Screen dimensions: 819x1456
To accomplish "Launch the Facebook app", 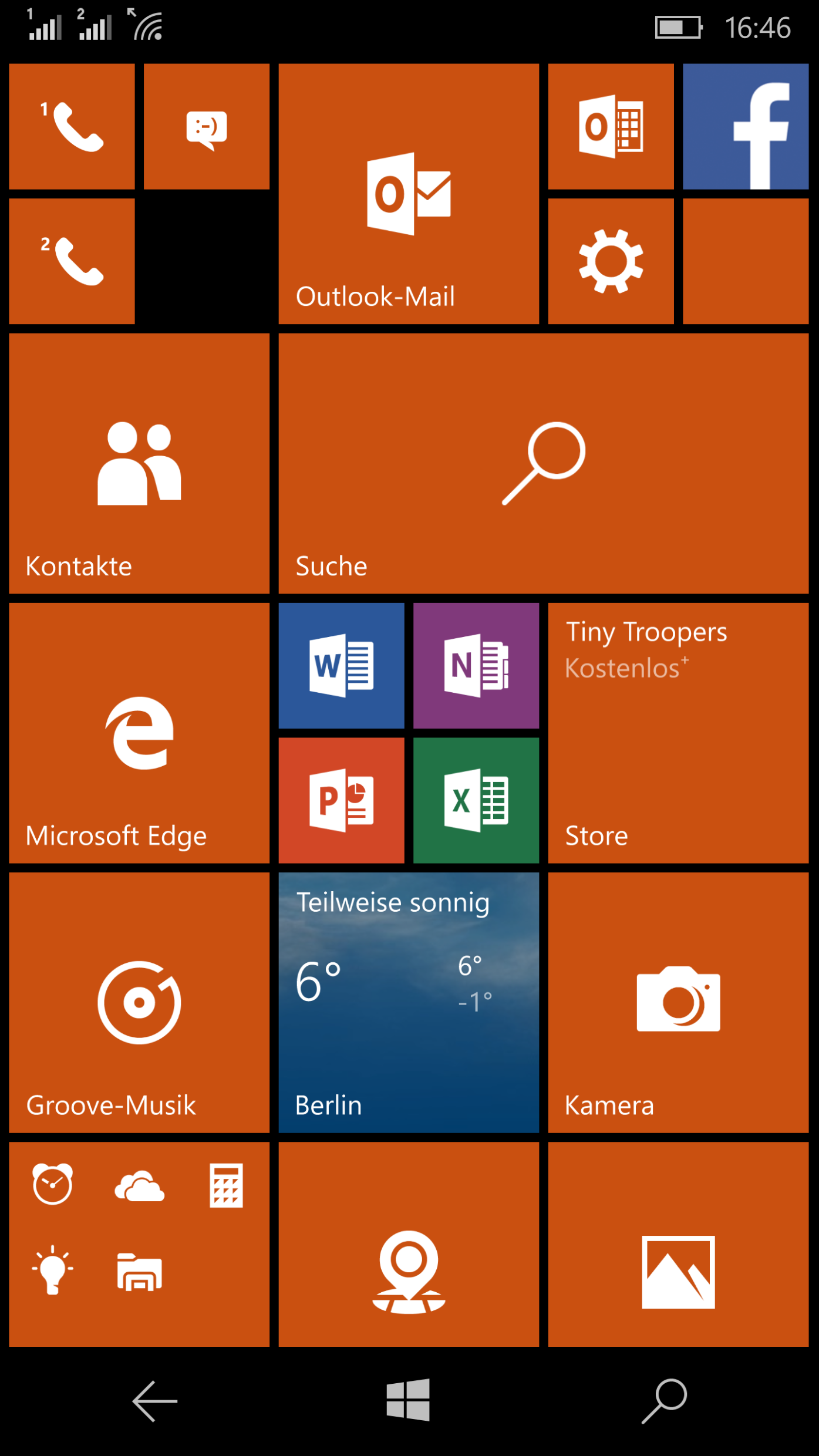I will point(746,126).
